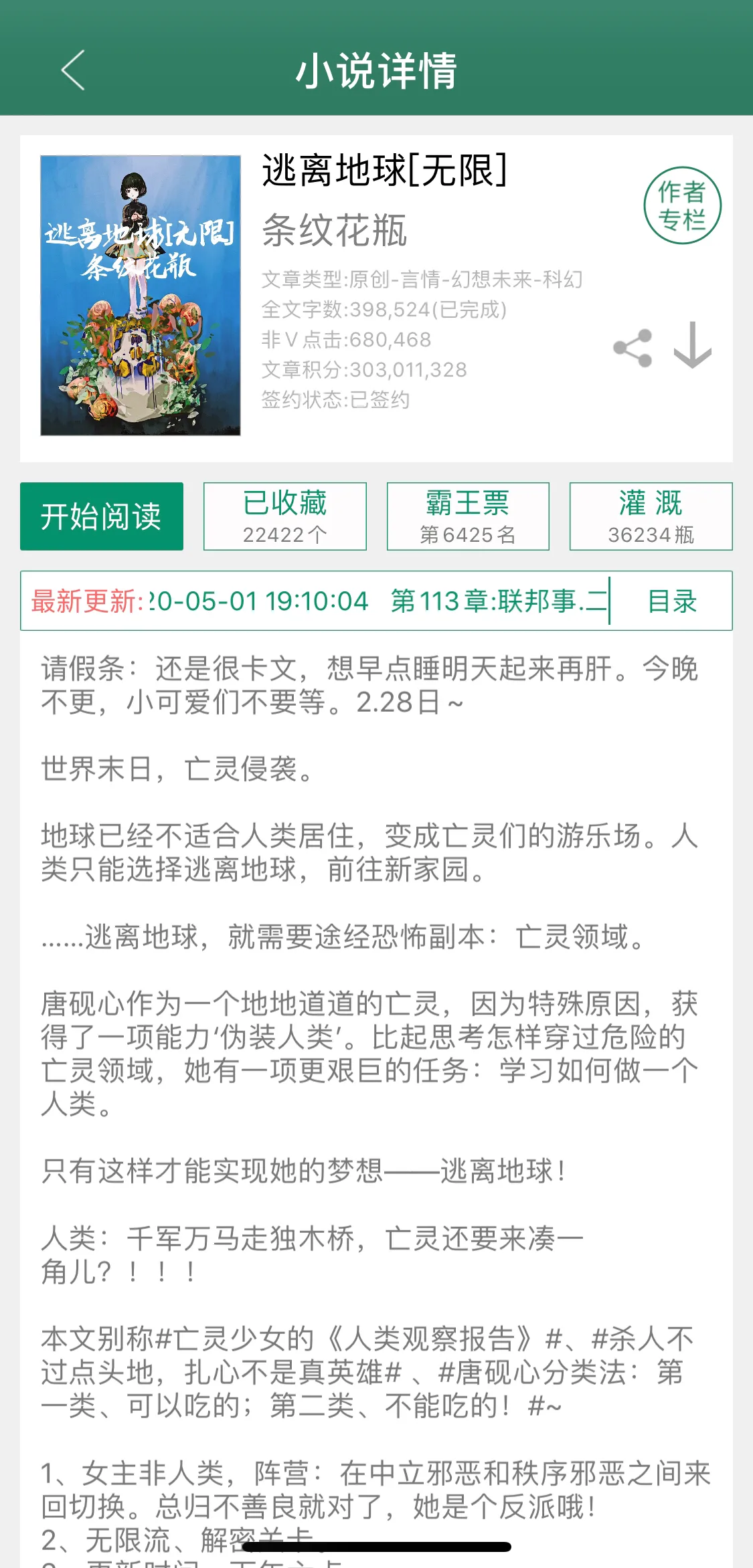753x1568 pixels.
Task: Open the 目录 table of contents
Action: [672, 601]
